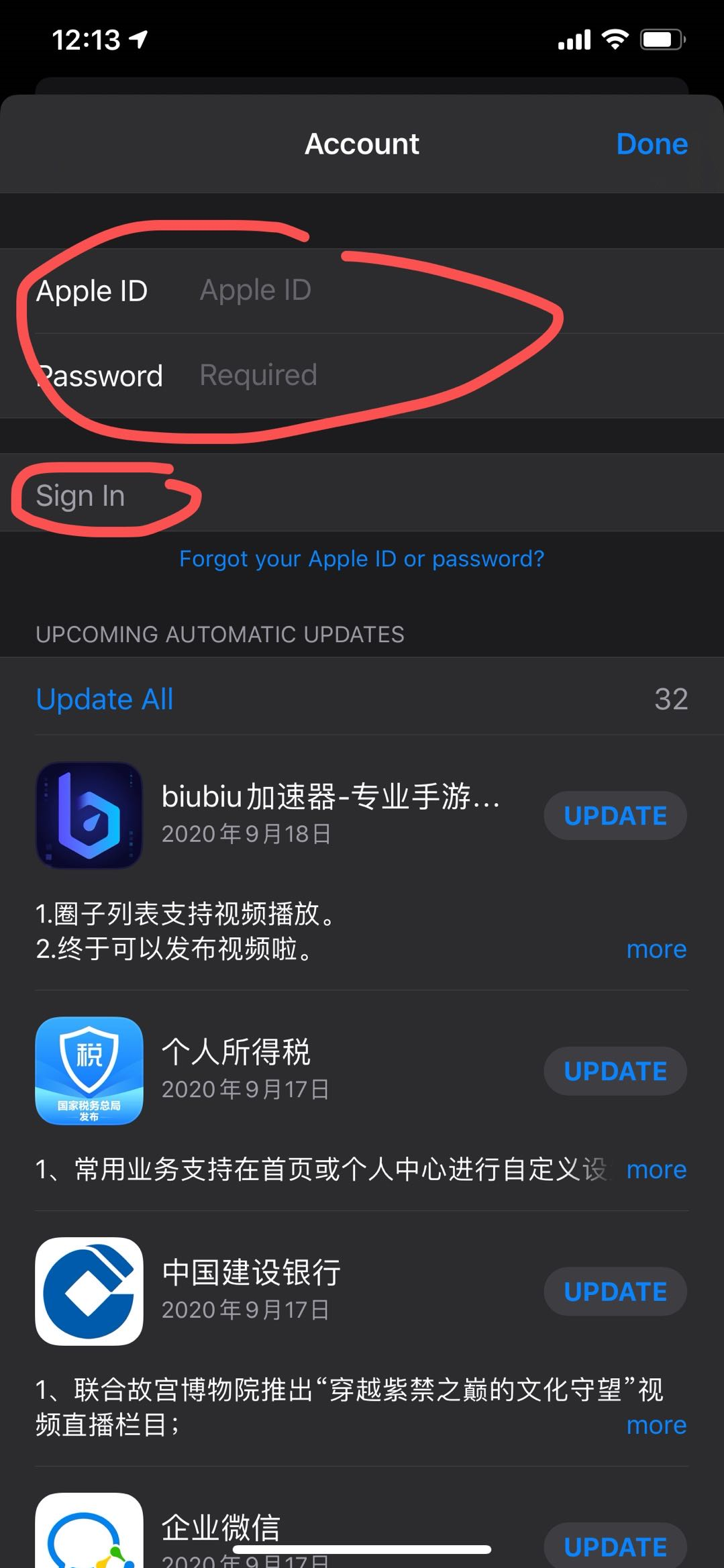The width and height of the screenshot is (724, 1568).
Task: Focus the Apple ID text field
Action: pyautogui.click(x=403, y=291)
